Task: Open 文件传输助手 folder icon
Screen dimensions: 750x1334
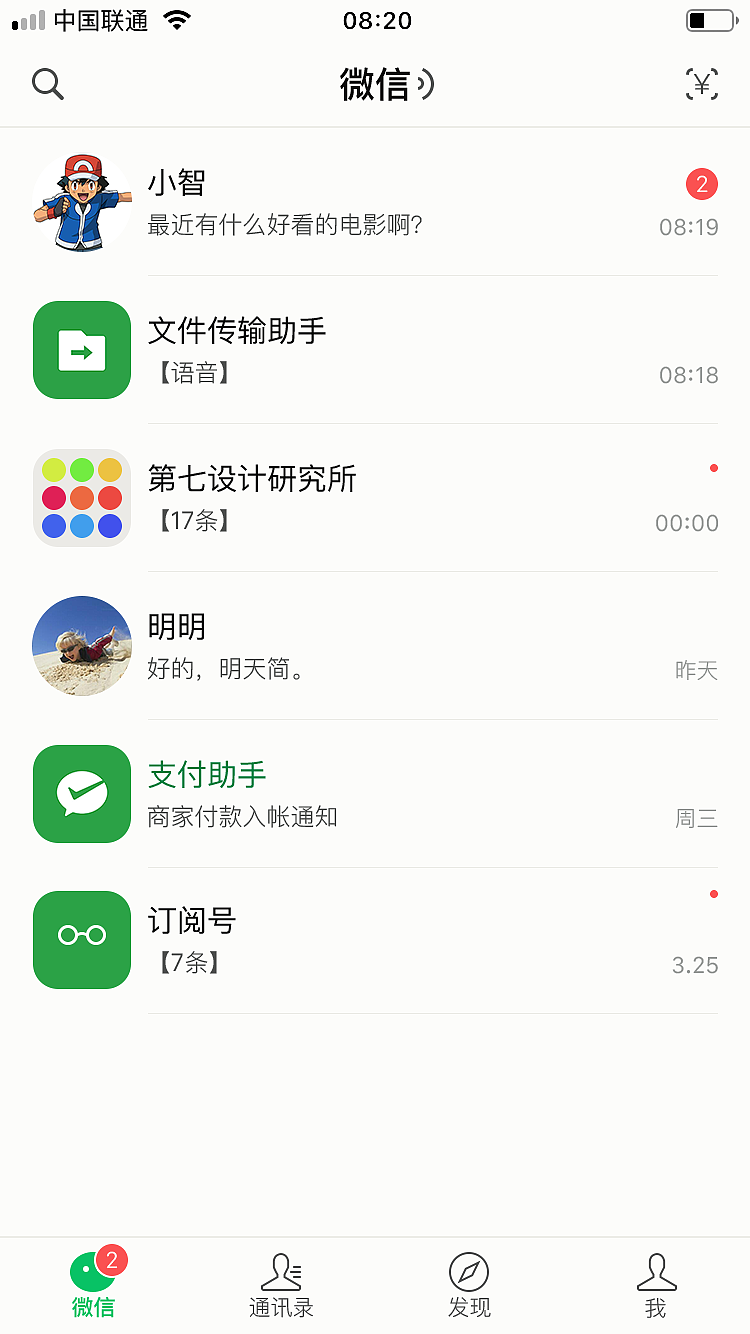Action: (x=82, y=350)
